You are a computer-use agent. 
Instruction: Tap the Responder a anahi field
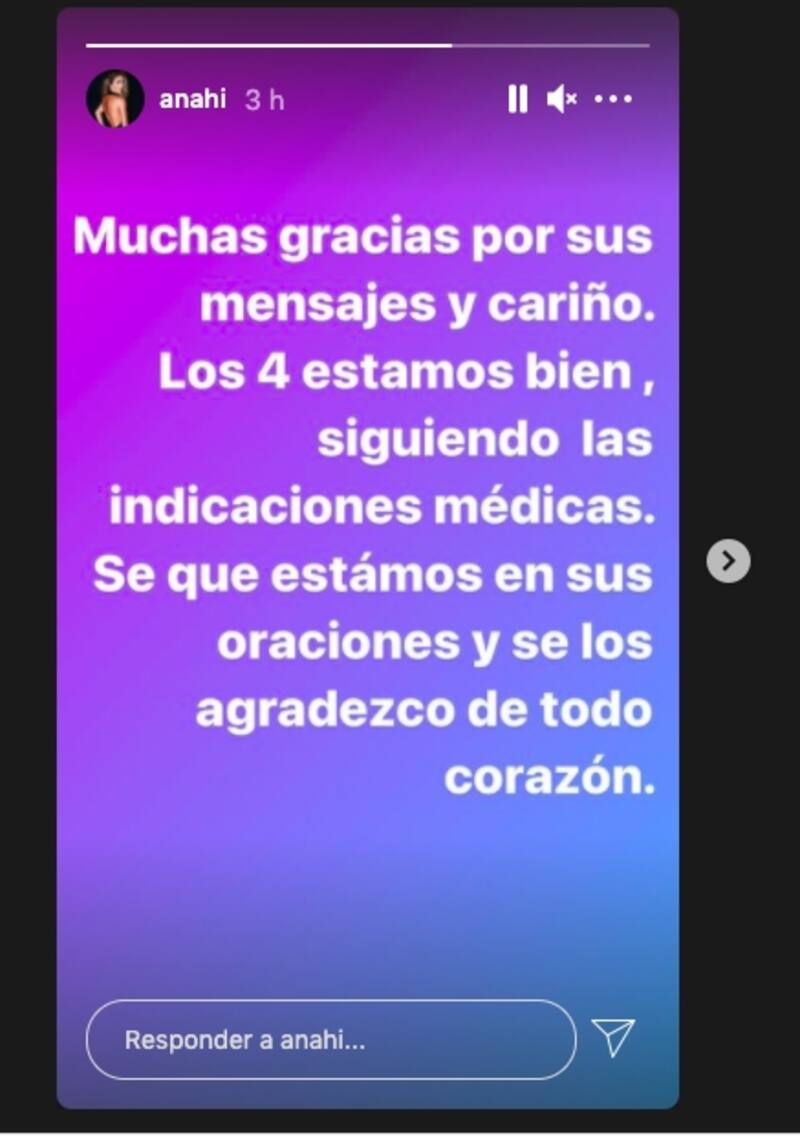pos(330,1040)
